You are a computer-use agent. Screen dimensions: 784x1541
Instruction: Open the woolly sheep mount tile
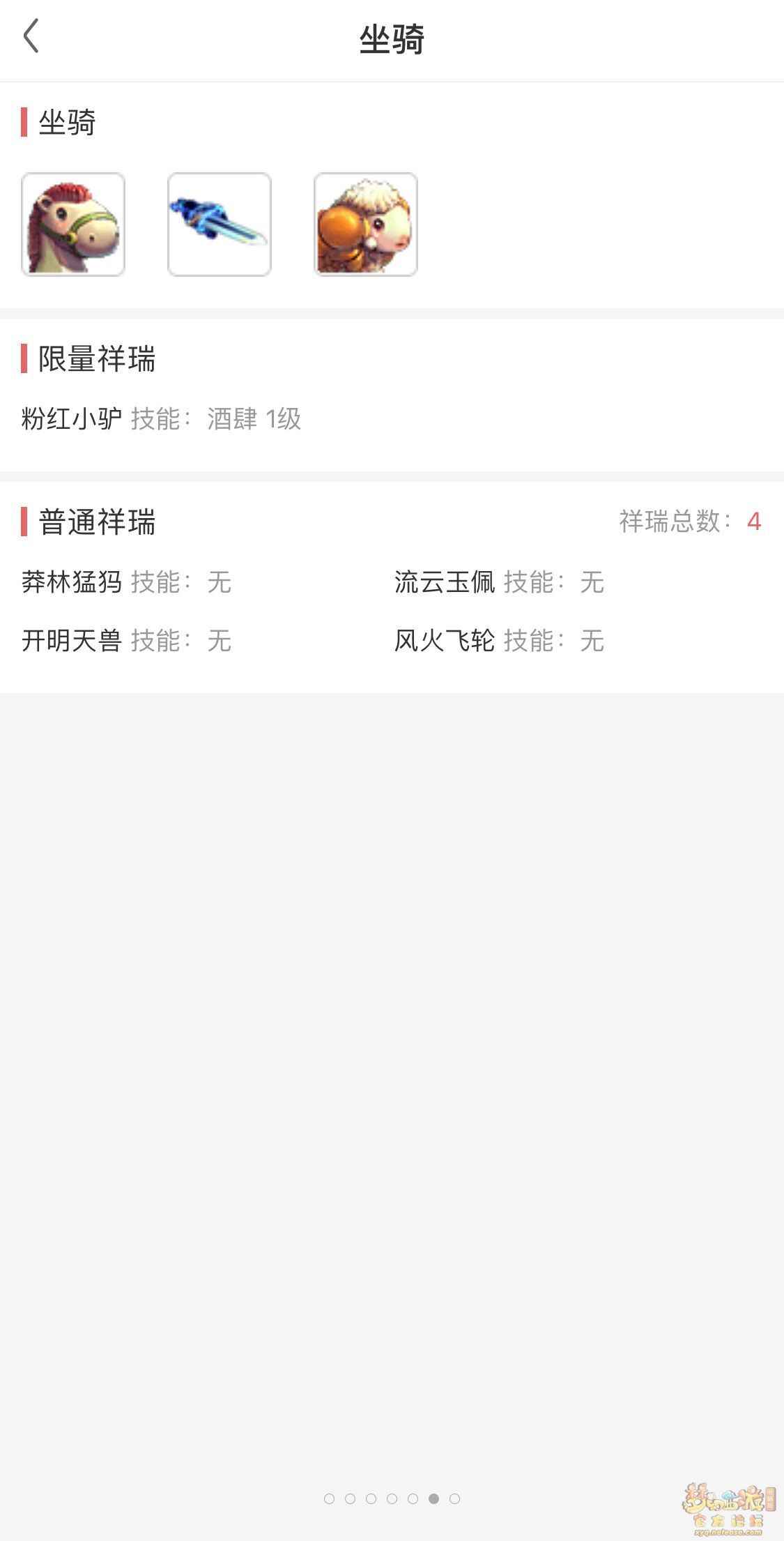pos(366,225)
